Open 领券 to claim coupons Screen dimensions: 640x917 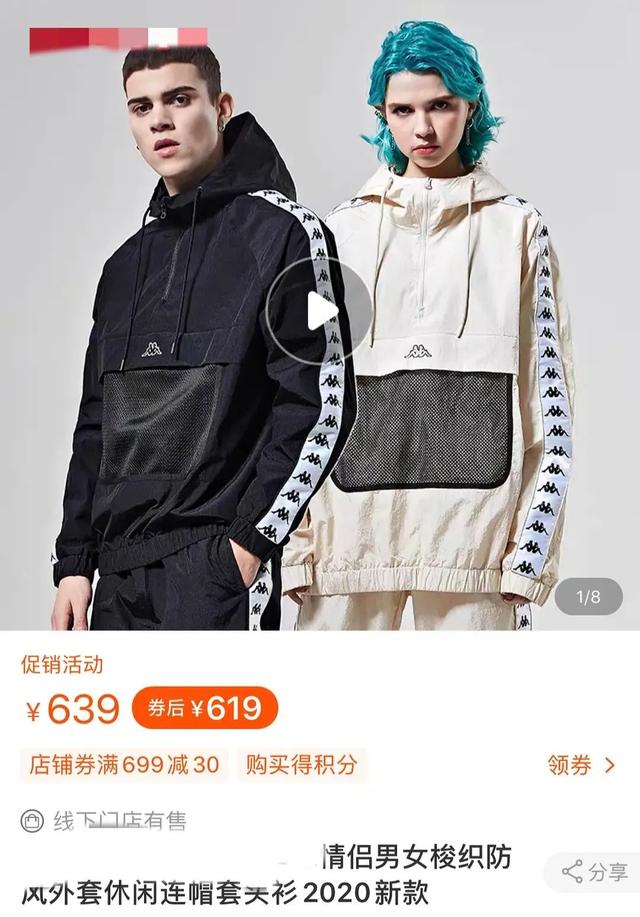(582, 766)
